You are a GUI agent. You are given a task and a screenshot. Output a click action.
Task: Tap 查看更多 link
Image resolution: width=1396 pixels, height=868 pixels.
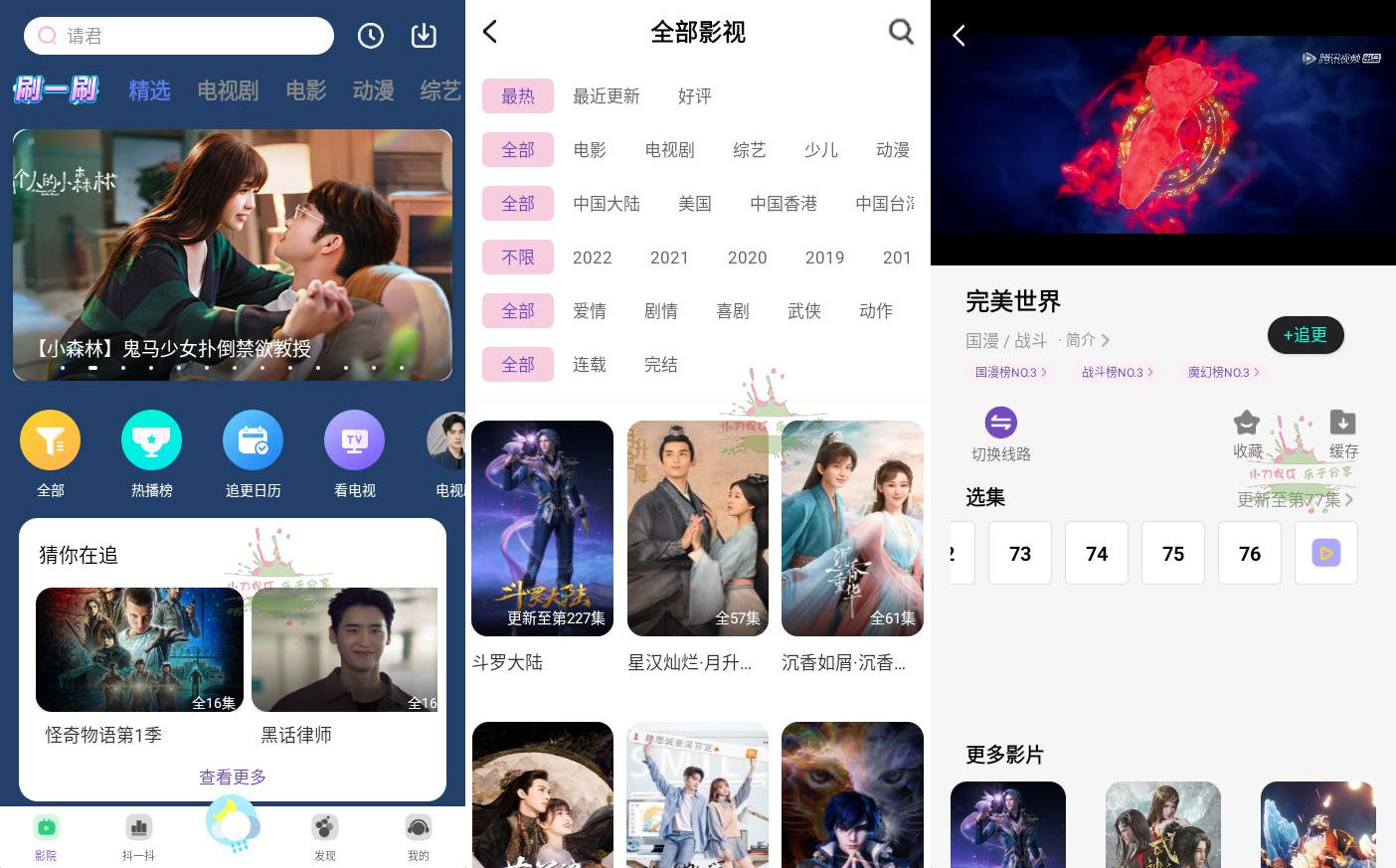(x=233, y=777)
